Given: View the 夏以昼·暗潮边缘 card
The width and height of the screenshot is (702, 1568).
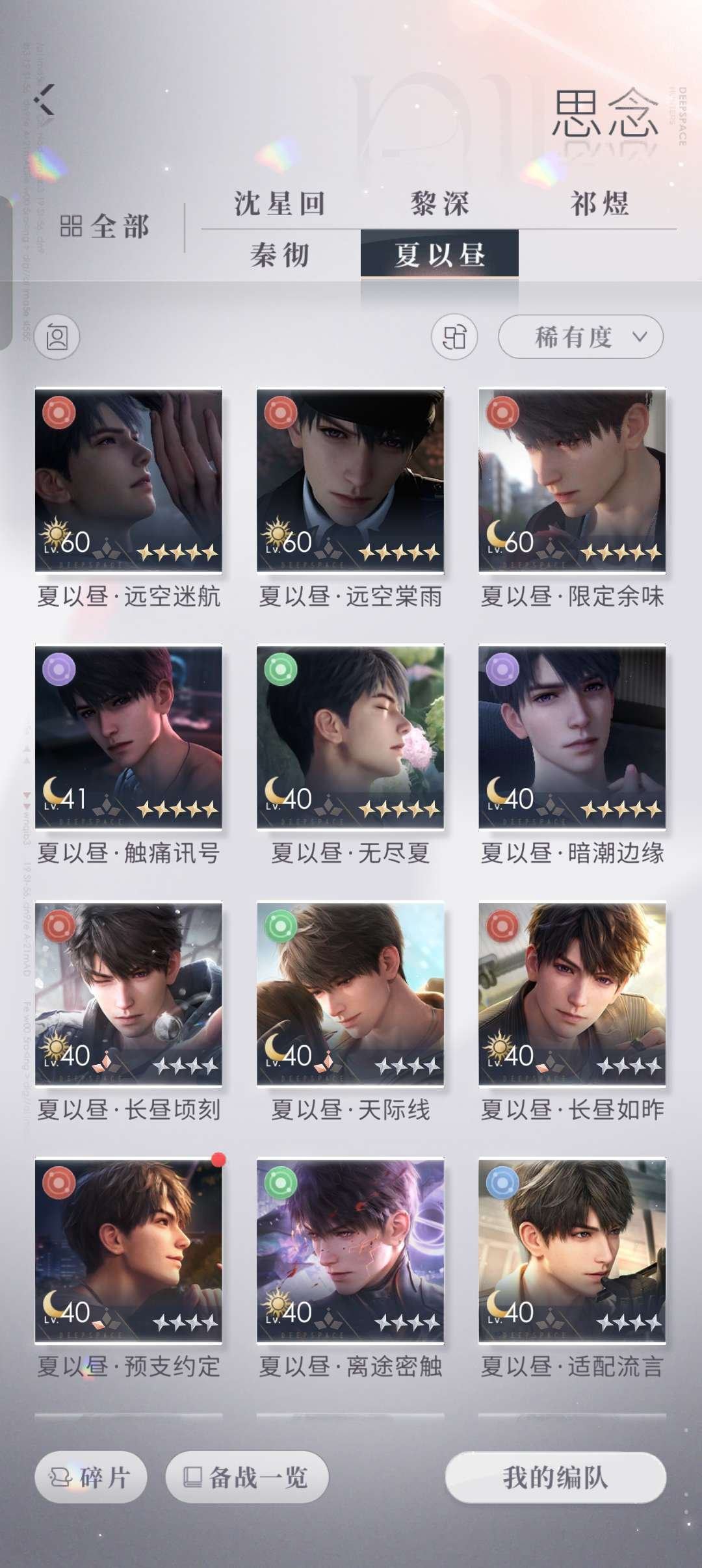Looking at the screenshot, I should [x=572, y=737].
